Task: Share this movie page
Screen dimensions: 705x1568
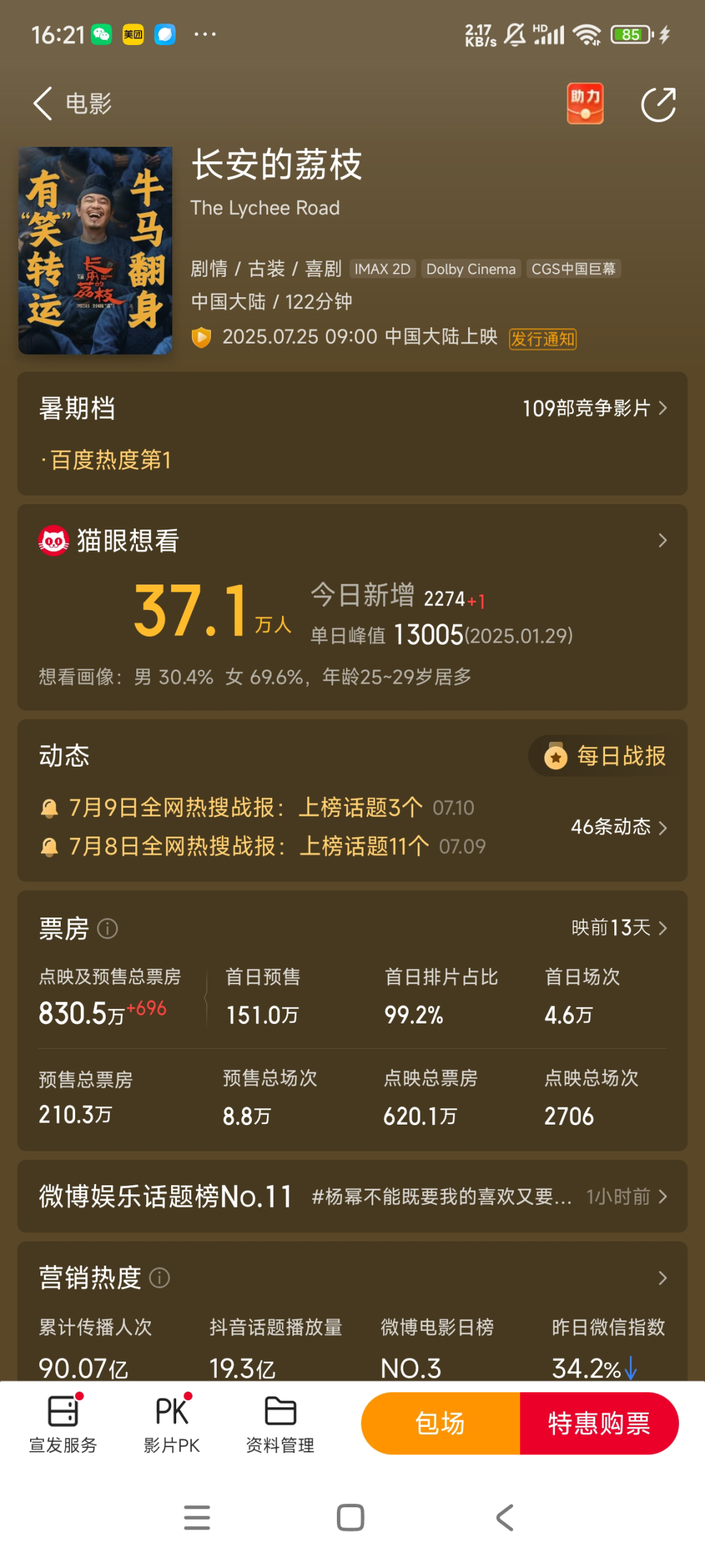Action: point(658,104)
